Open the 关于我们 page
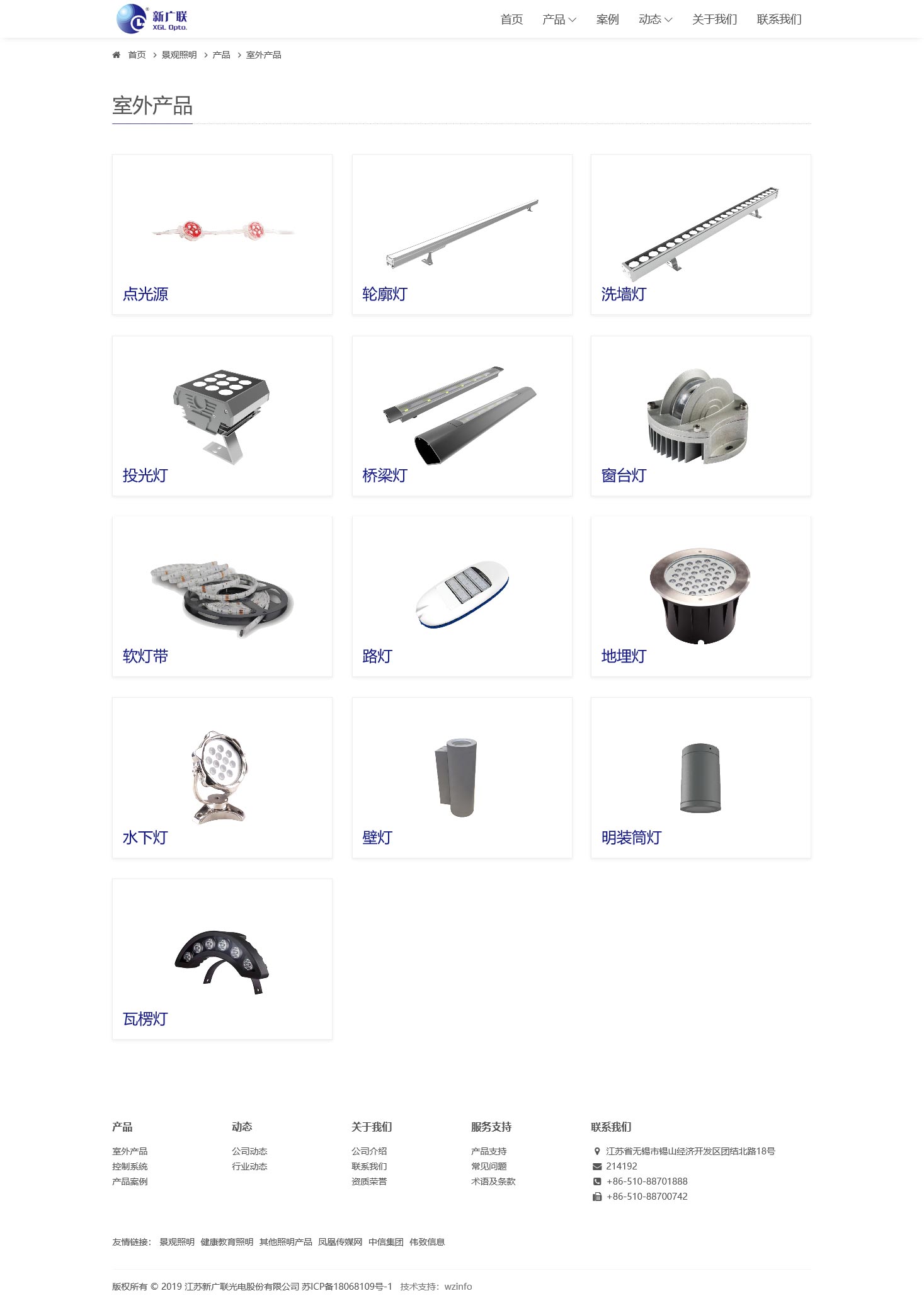924x1303 pixels. tap(714, 20)
